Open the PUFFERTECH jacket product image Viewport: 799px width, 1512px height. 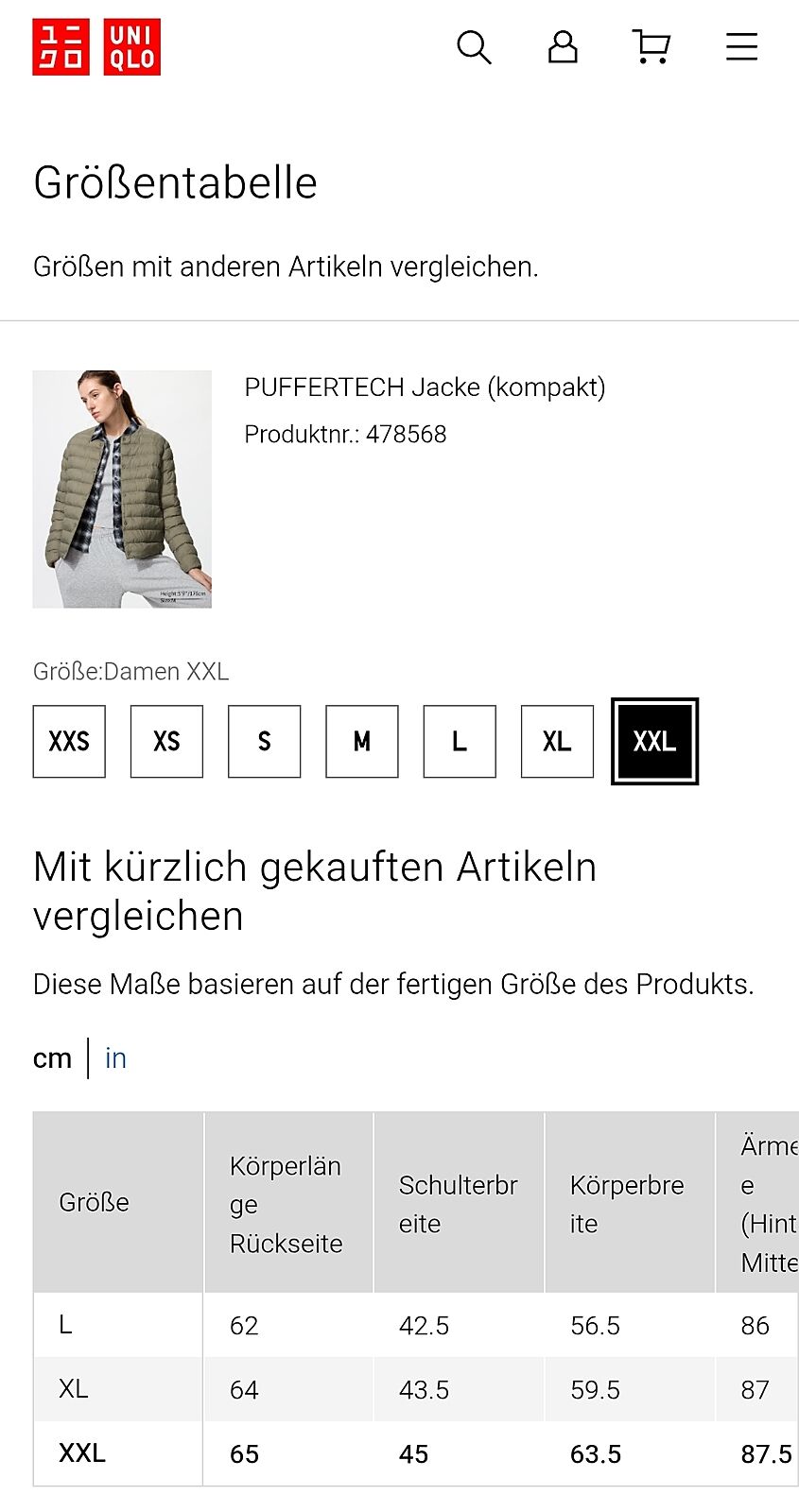(122, 489)
